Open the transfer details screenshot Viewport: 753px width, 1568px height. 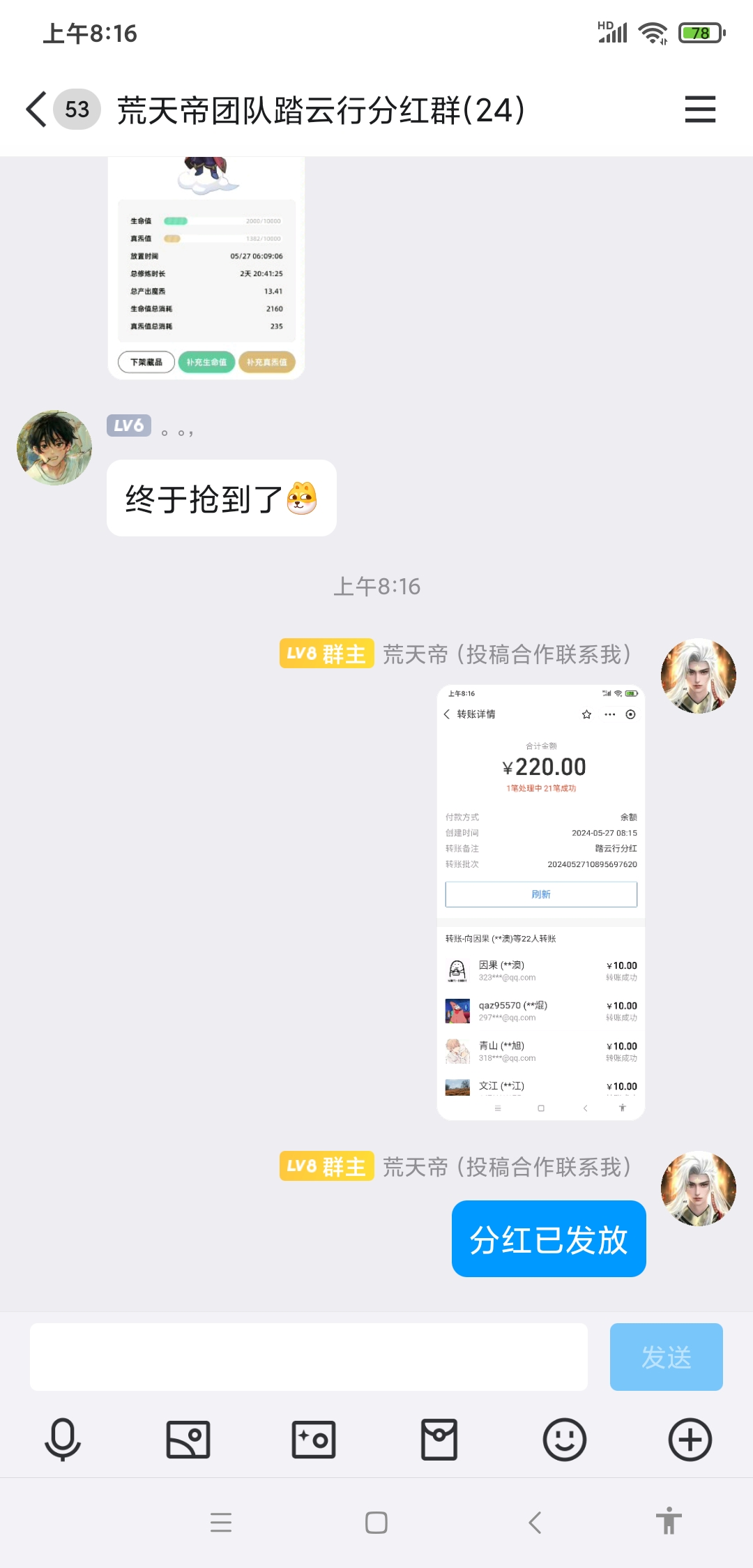click(x=540, y=902)
